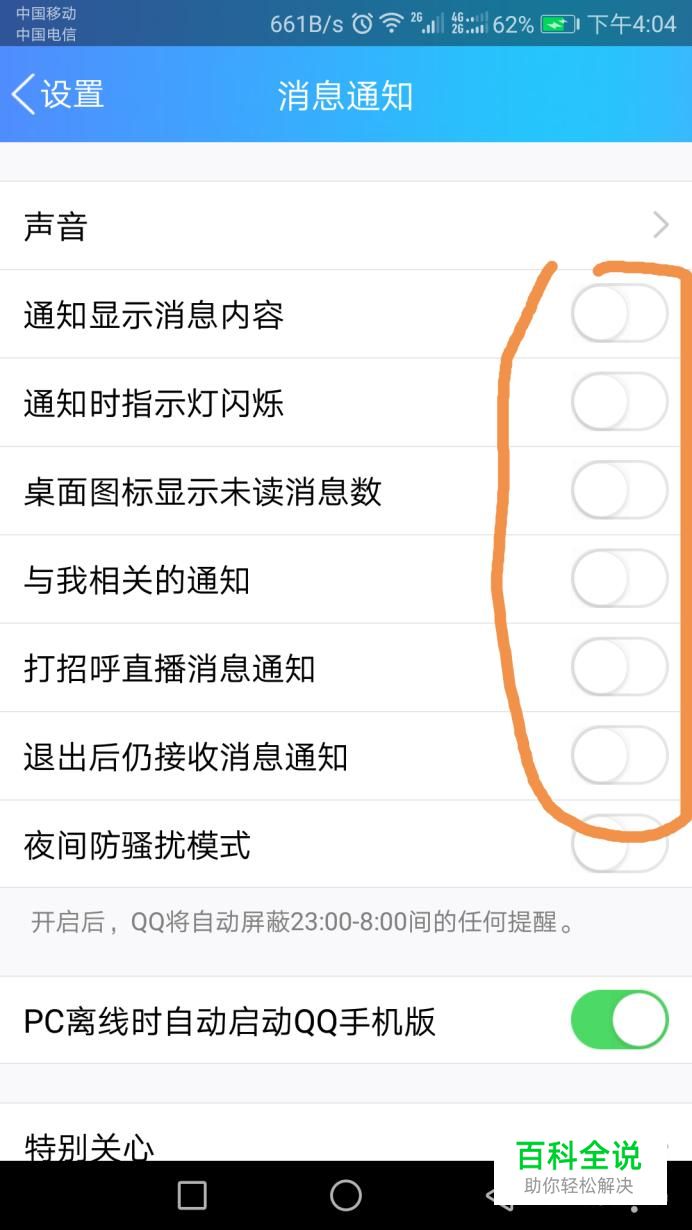Enable 与我相关的通知 switch
The width and height of the screenshot is (692, 1230).
[619, 579]
